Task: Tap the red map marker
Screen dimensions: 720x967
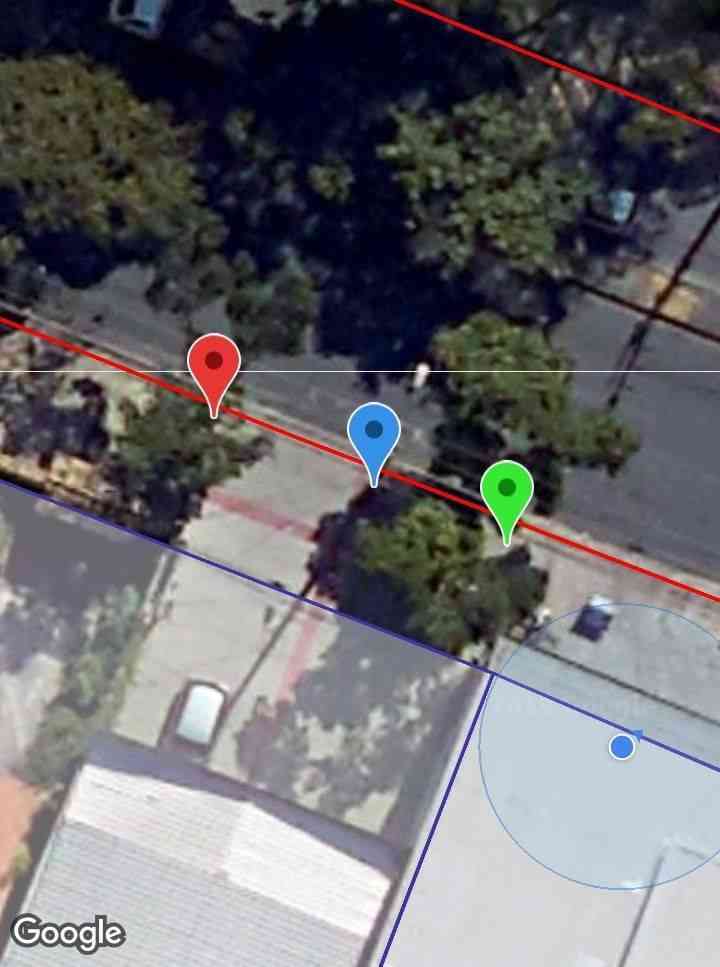Action: 214,366
